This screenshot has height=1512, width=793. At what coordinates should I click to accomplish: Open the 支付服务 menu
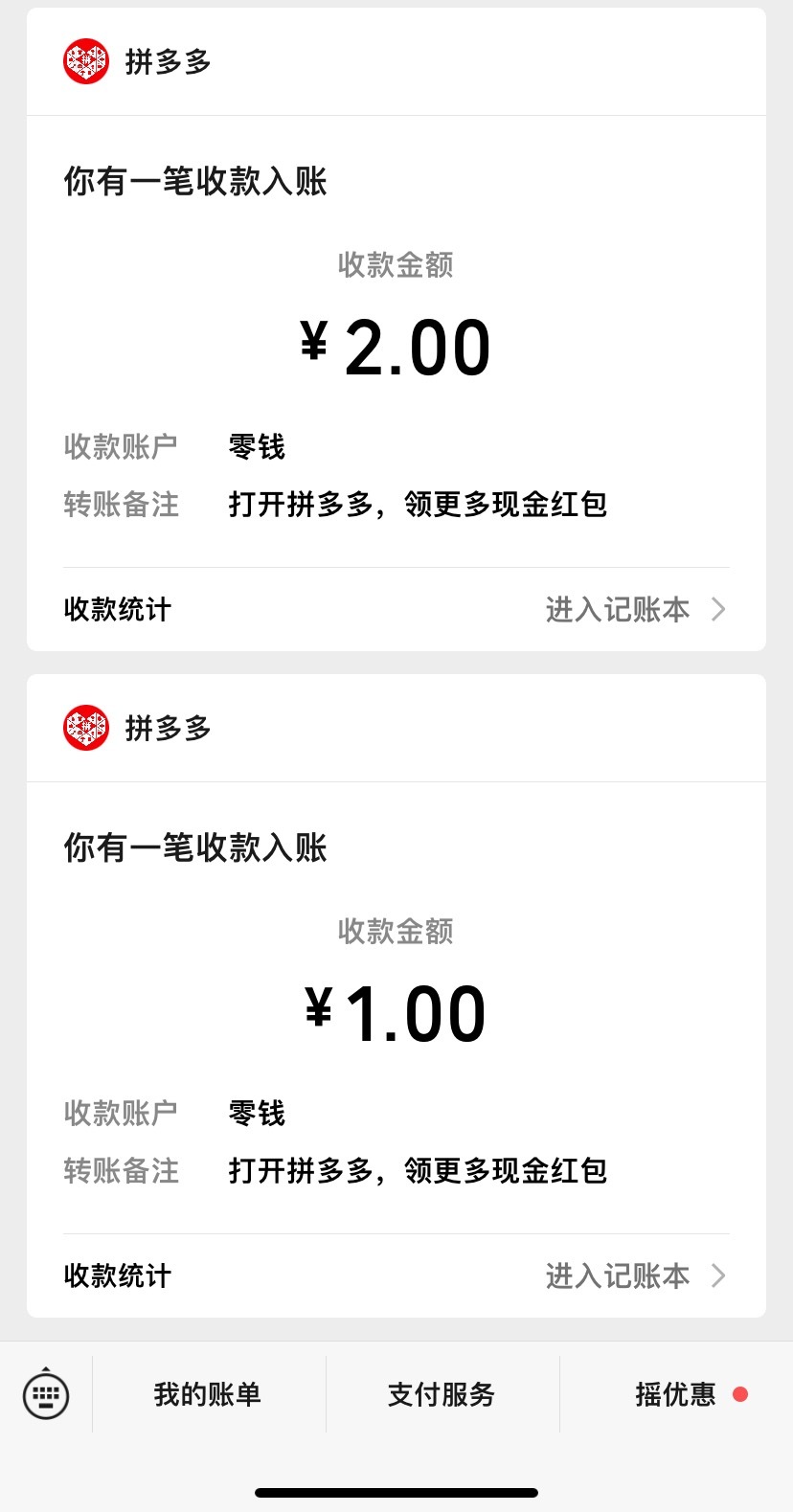point(440,1395)
